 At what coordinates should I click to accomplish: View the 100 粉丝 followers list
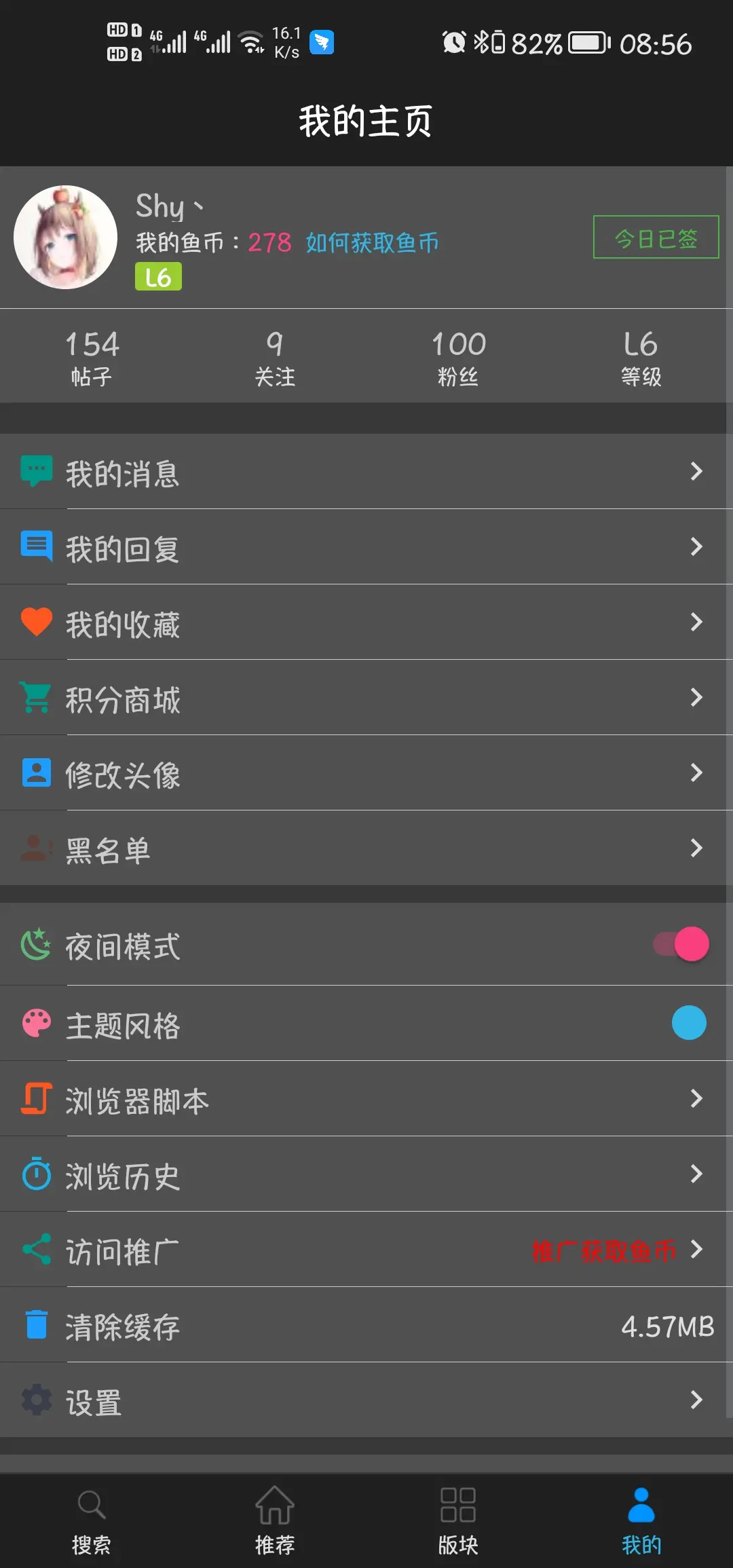(458, 357)
